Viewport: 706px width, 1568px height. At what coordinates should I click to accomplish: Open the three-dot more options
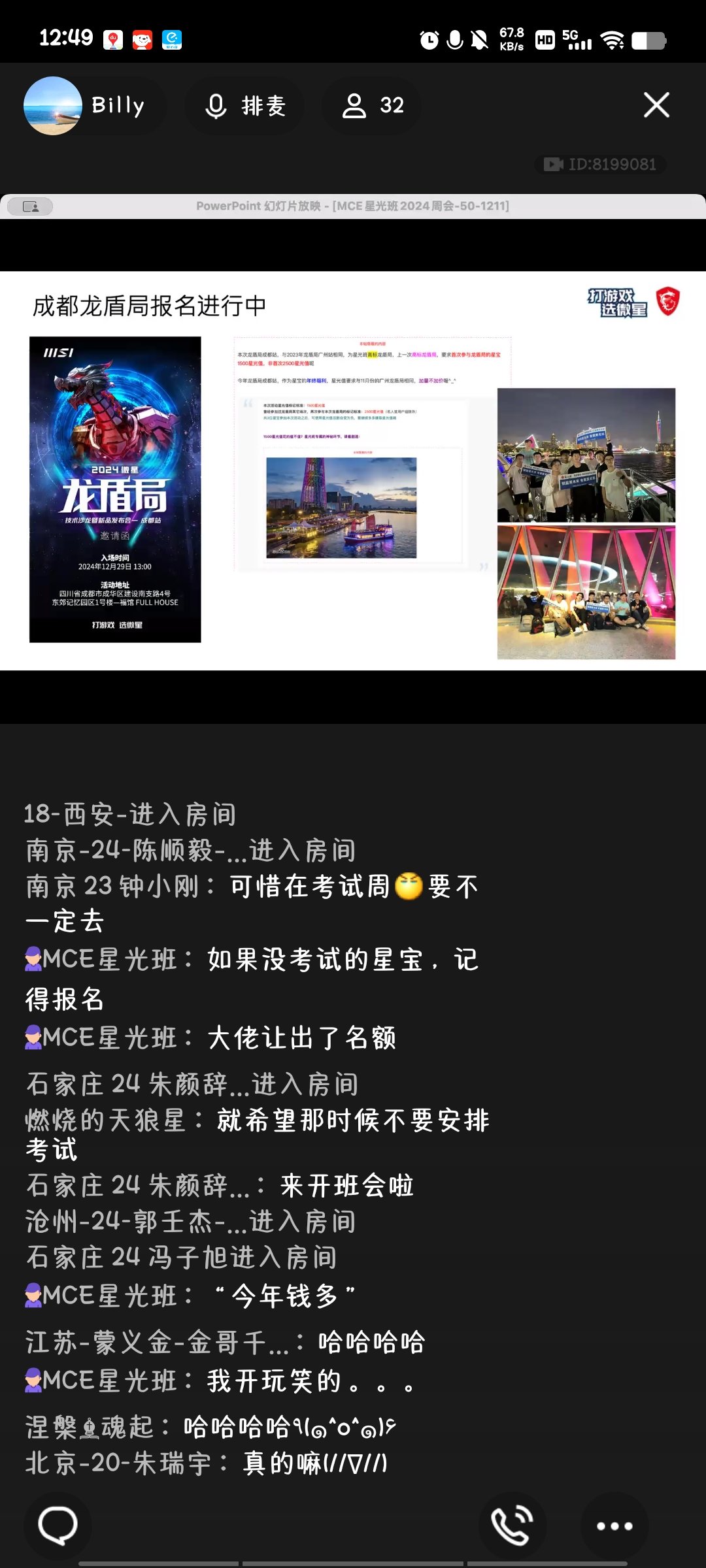(x=614, y=1526)
